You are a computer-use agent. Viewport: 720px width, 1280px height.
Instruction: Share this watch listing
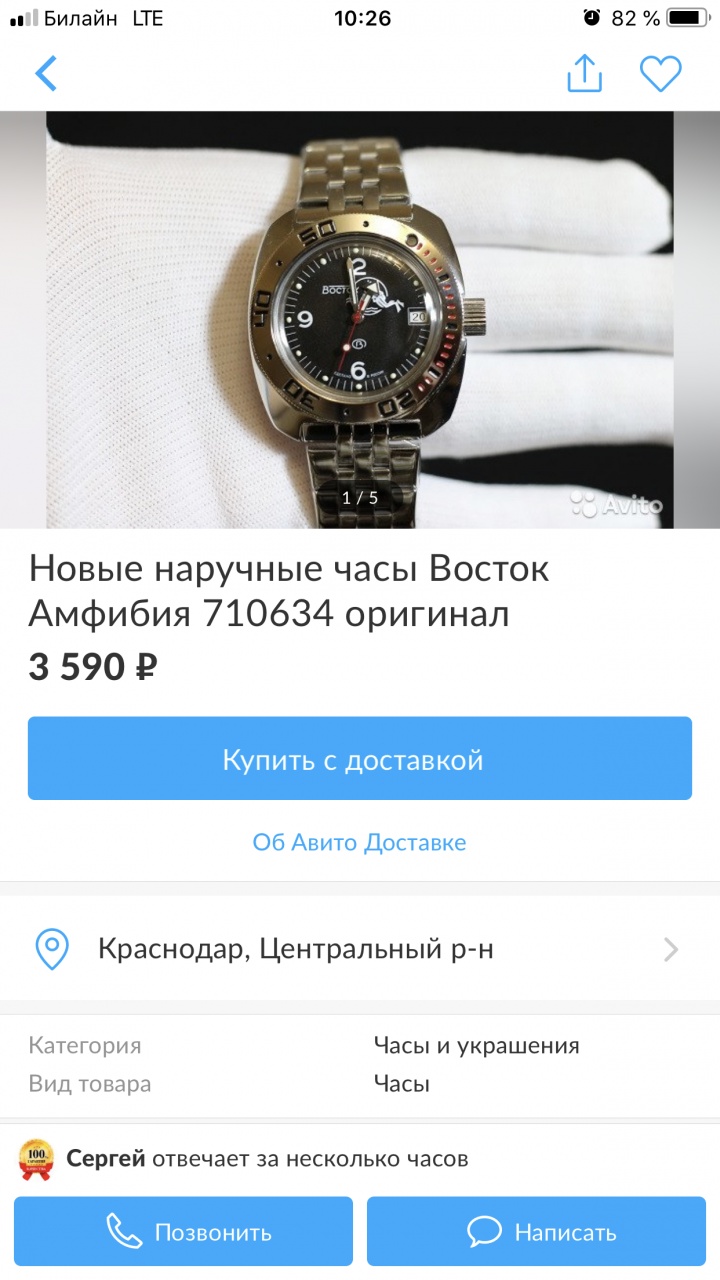click(585, 74)
